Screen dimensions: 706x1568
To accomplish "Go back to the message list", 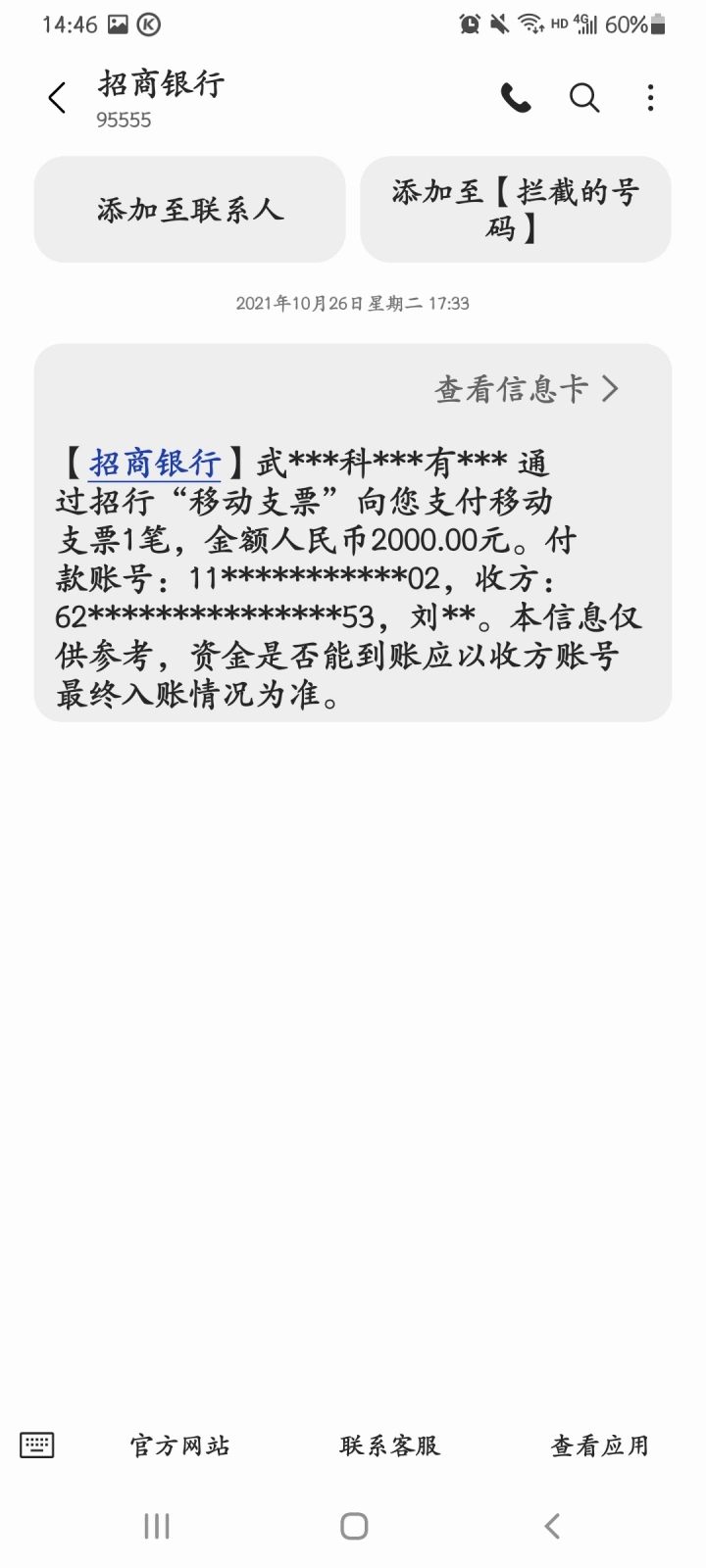I will (x=57, y=98).
